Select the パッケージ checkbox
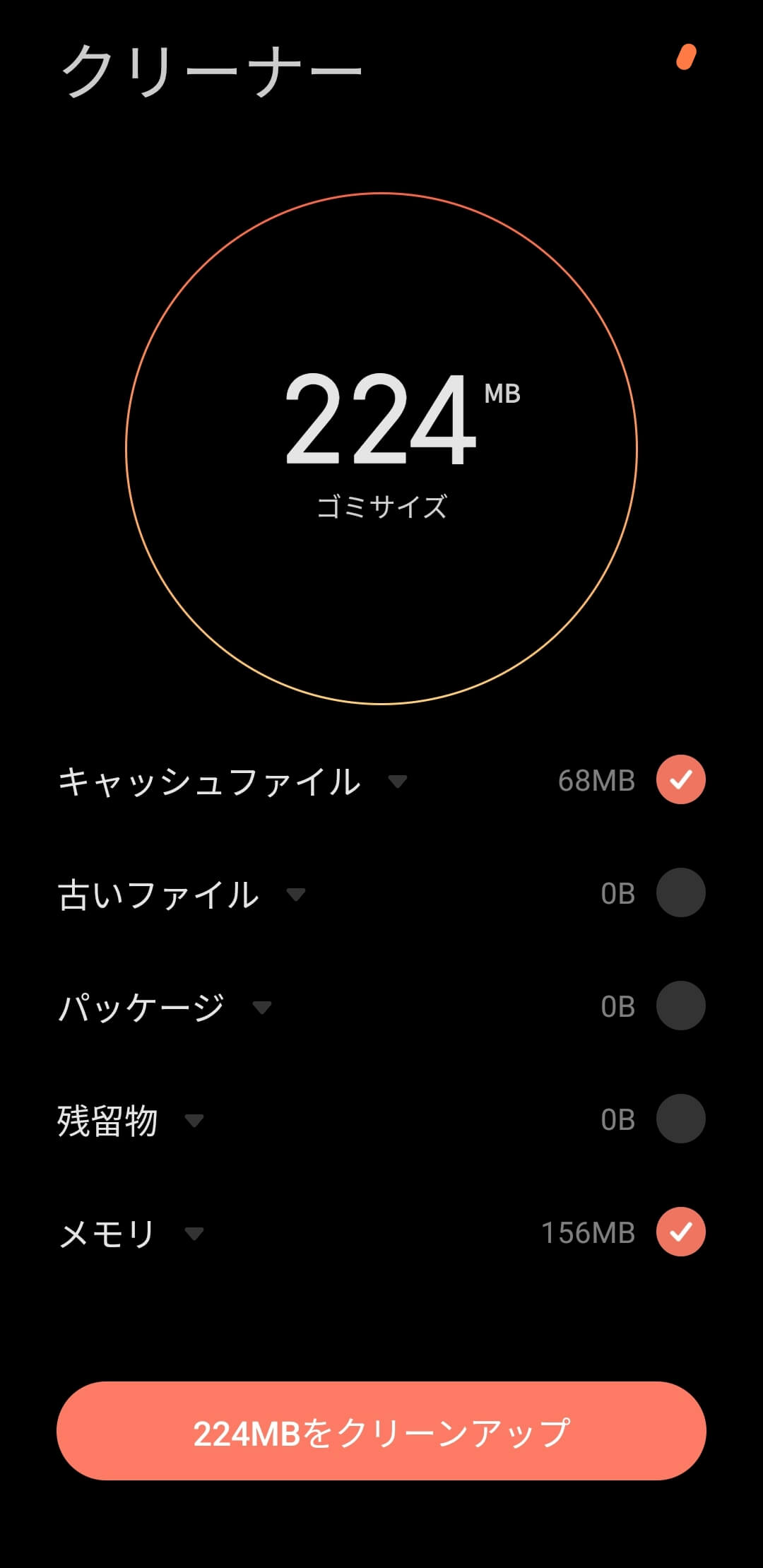 pyautogui.click(x=680, y=1006)
